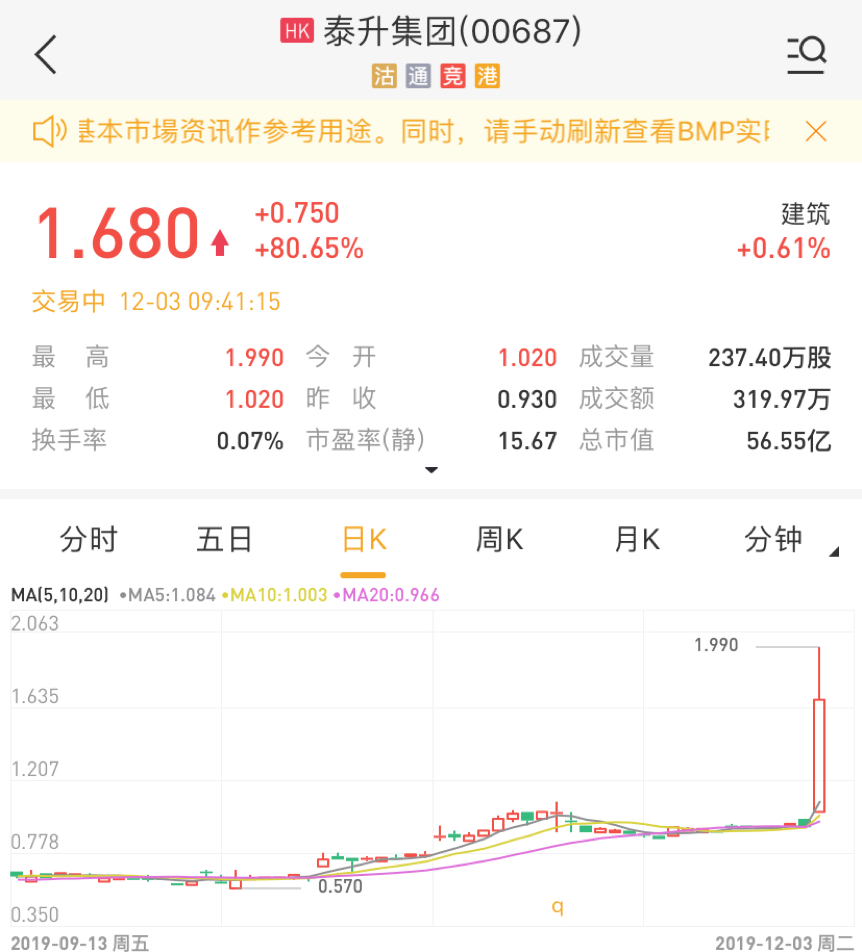Screen dimensions: 862x952
Task: Switch to the 分时 chart tab
Action: [88, 540]
